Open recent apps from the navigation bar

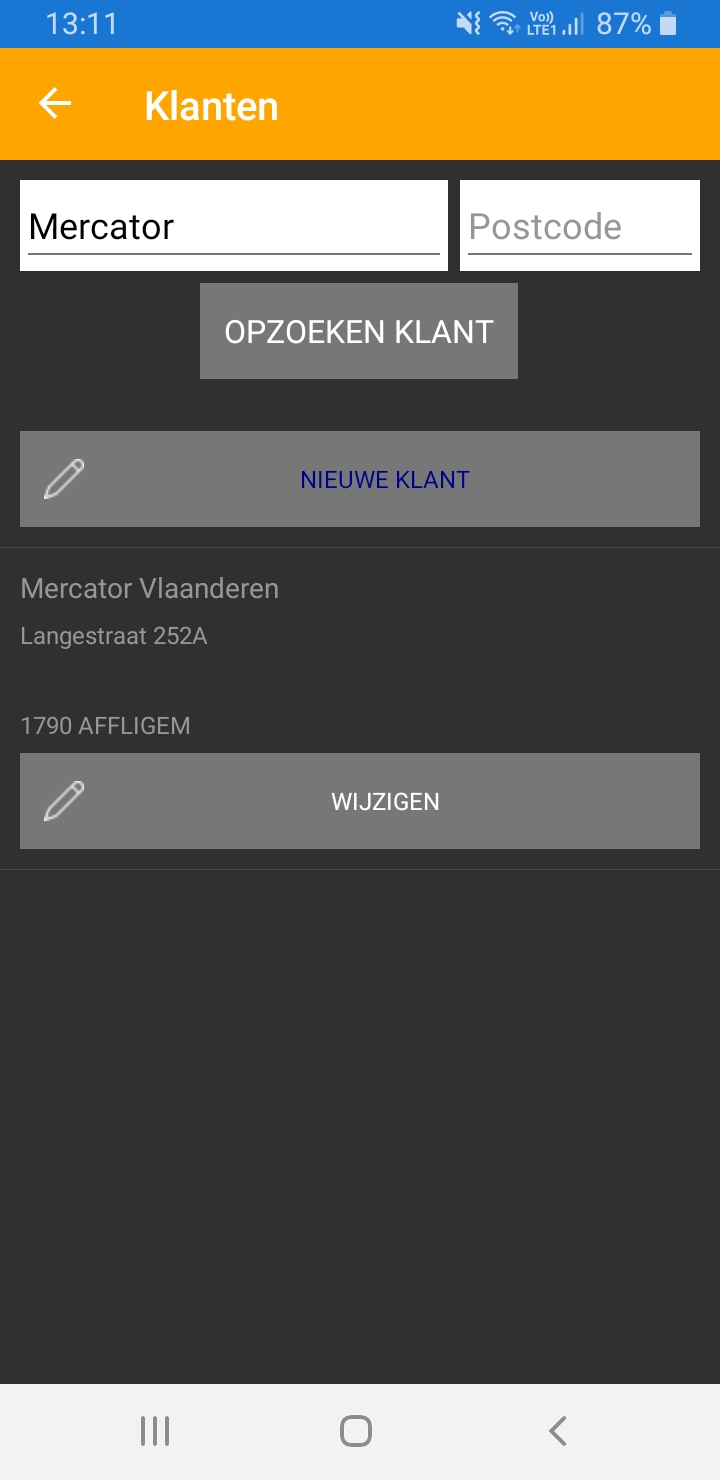point(155,1431)
